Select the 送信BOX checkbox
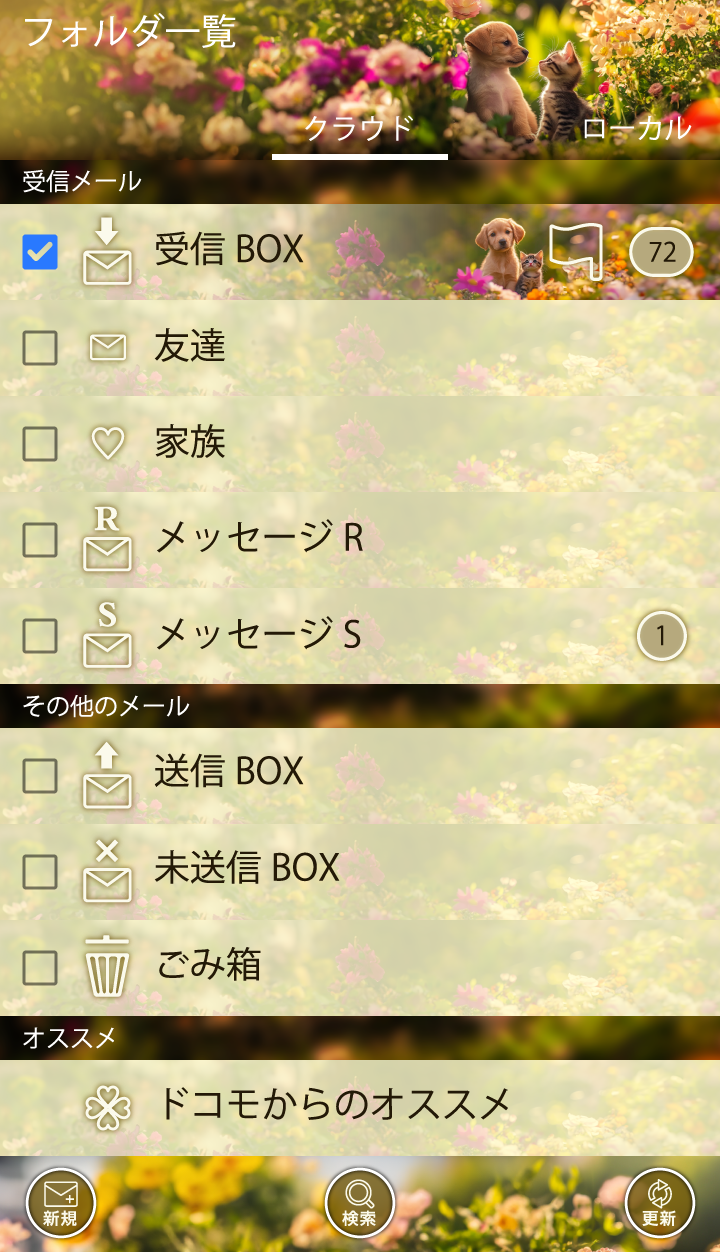This screenshot has width=720, height=1252. click(40, 776)
